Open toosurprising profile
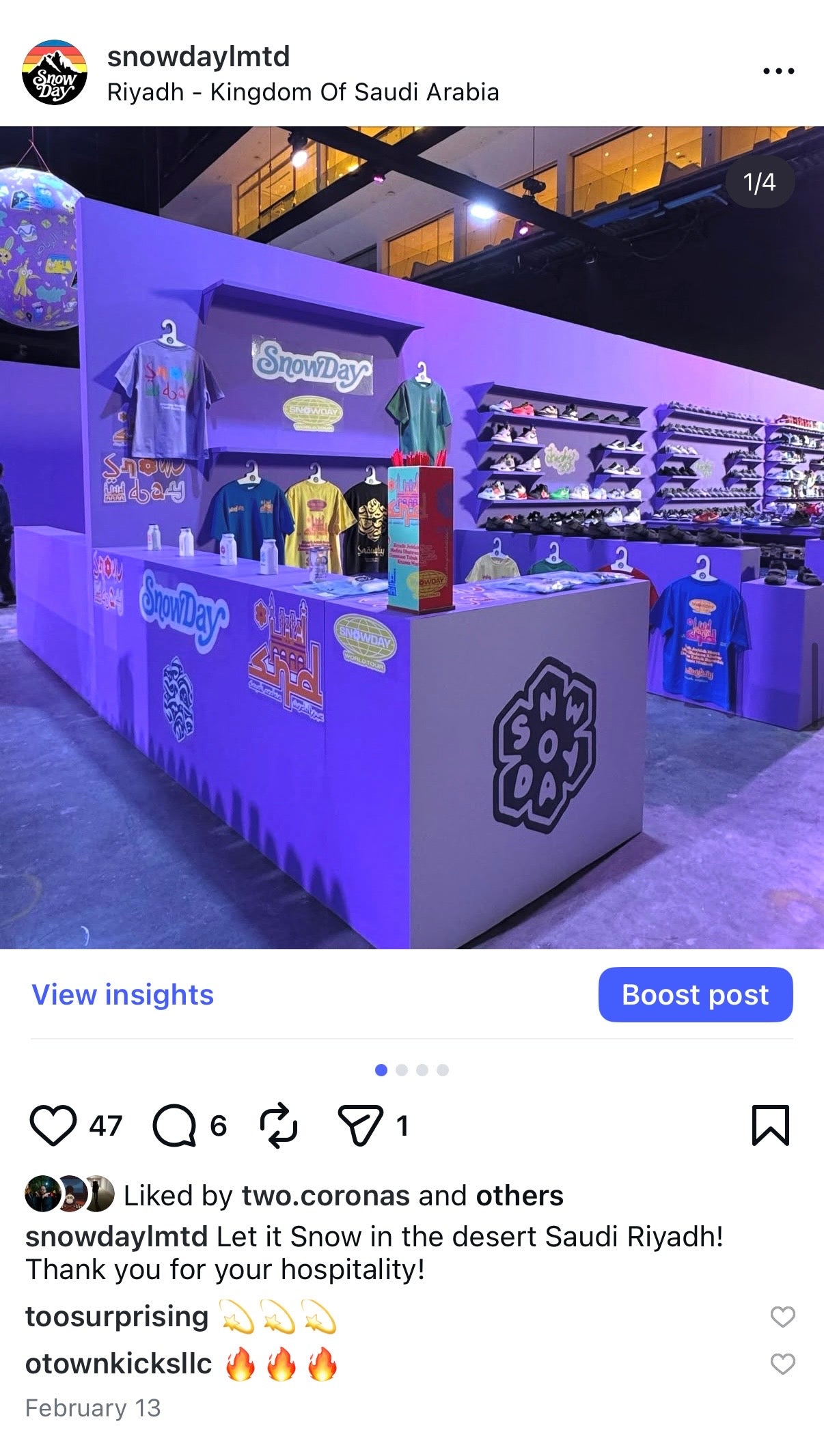824x1456 pixels. (117, 1317)
